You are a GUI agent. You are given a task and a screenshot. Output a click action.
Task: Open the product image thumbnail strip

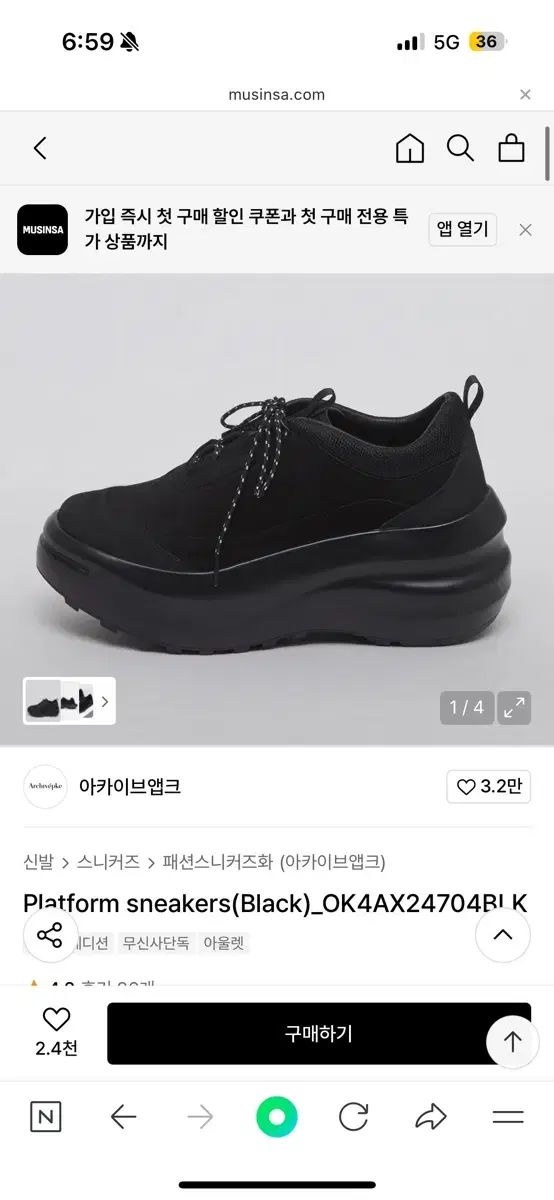69,701
